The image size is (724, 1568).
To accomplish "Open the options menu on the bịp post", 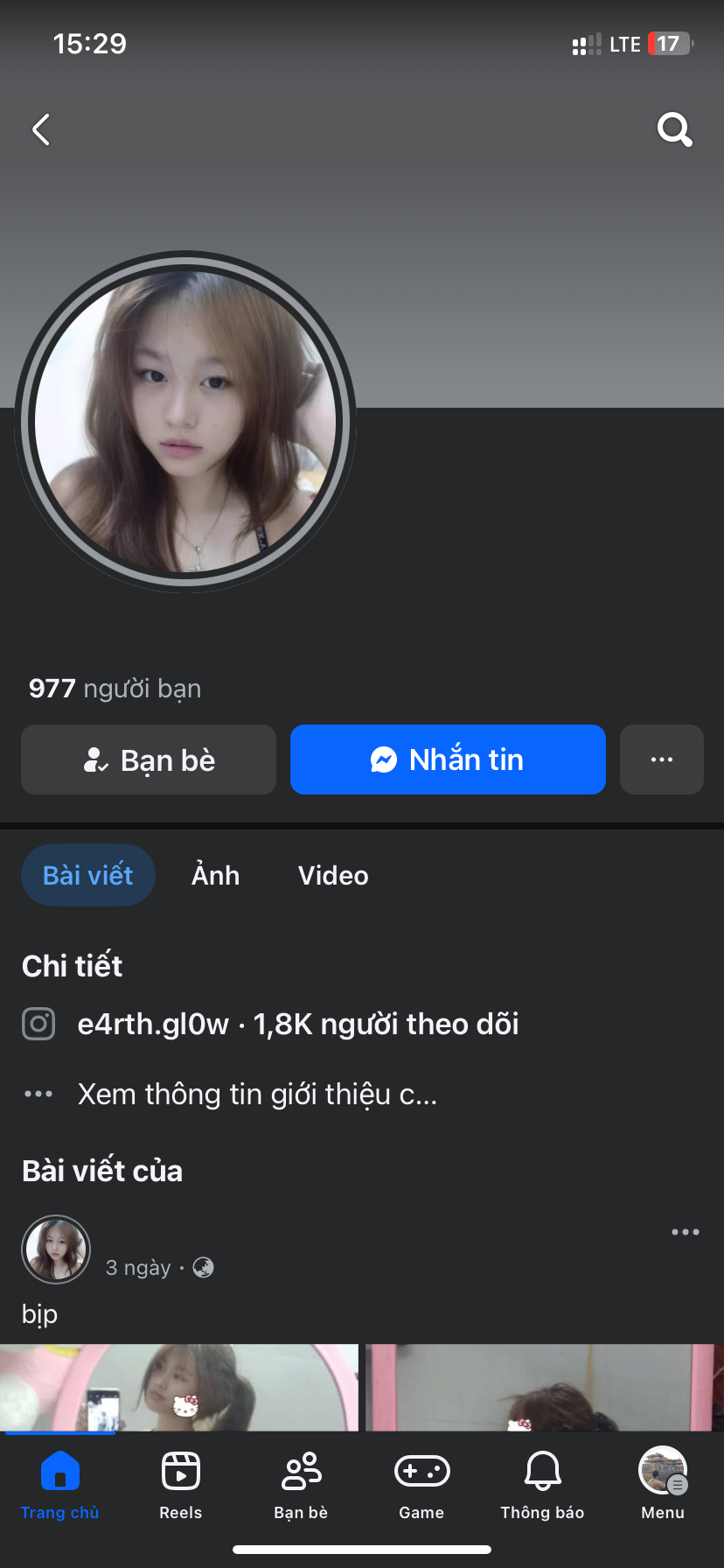I will 685,1232.
